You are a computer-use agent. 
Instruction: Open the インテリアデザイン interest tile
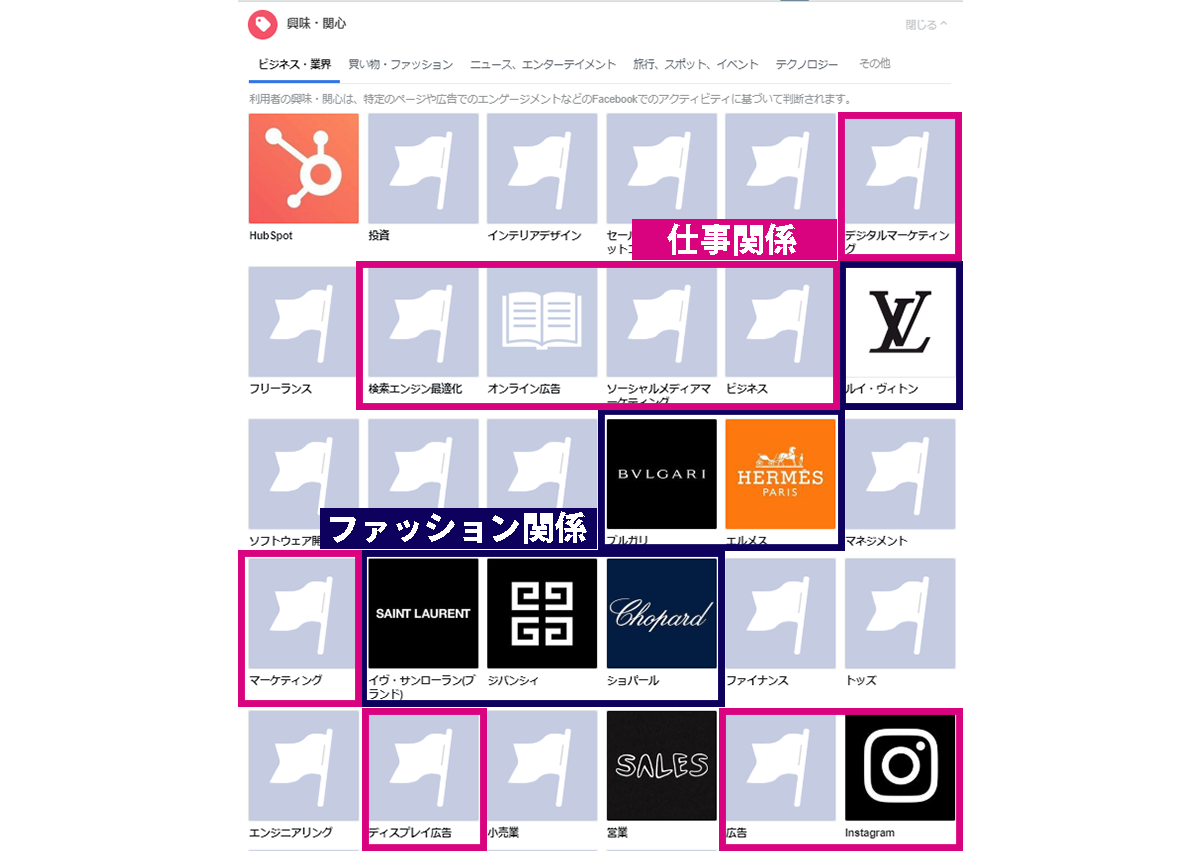pyautogui.click(x=542, y=168)
